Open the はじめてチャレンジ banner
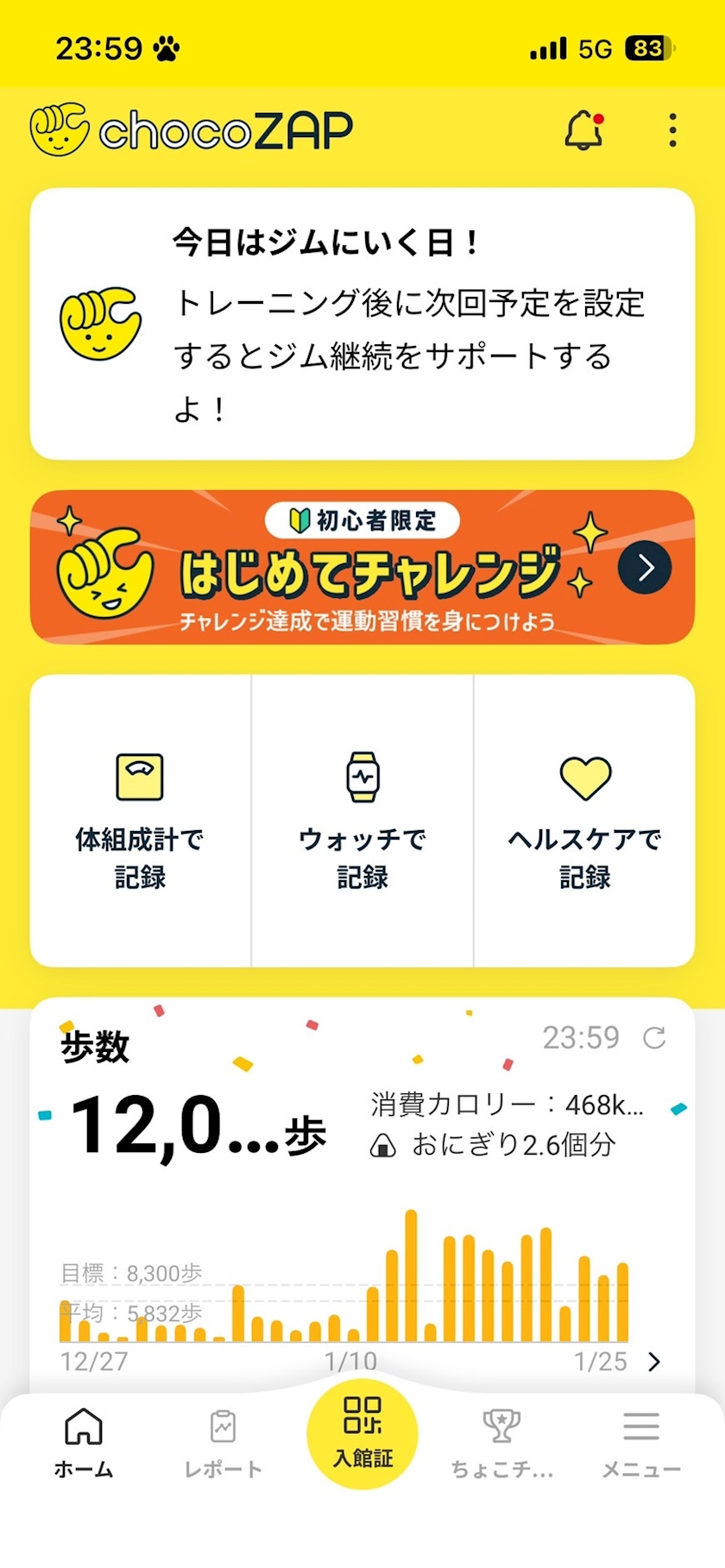This screenshot has width=725, height=1568. pyautogui.click(x=362, y=567)
